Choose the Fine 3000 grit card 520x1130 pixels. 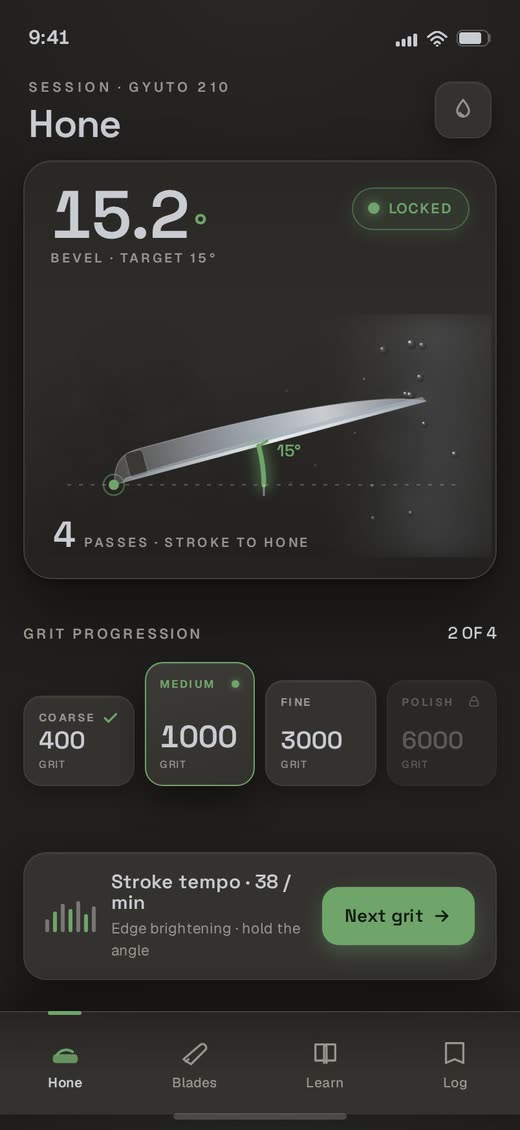point(320,732)
